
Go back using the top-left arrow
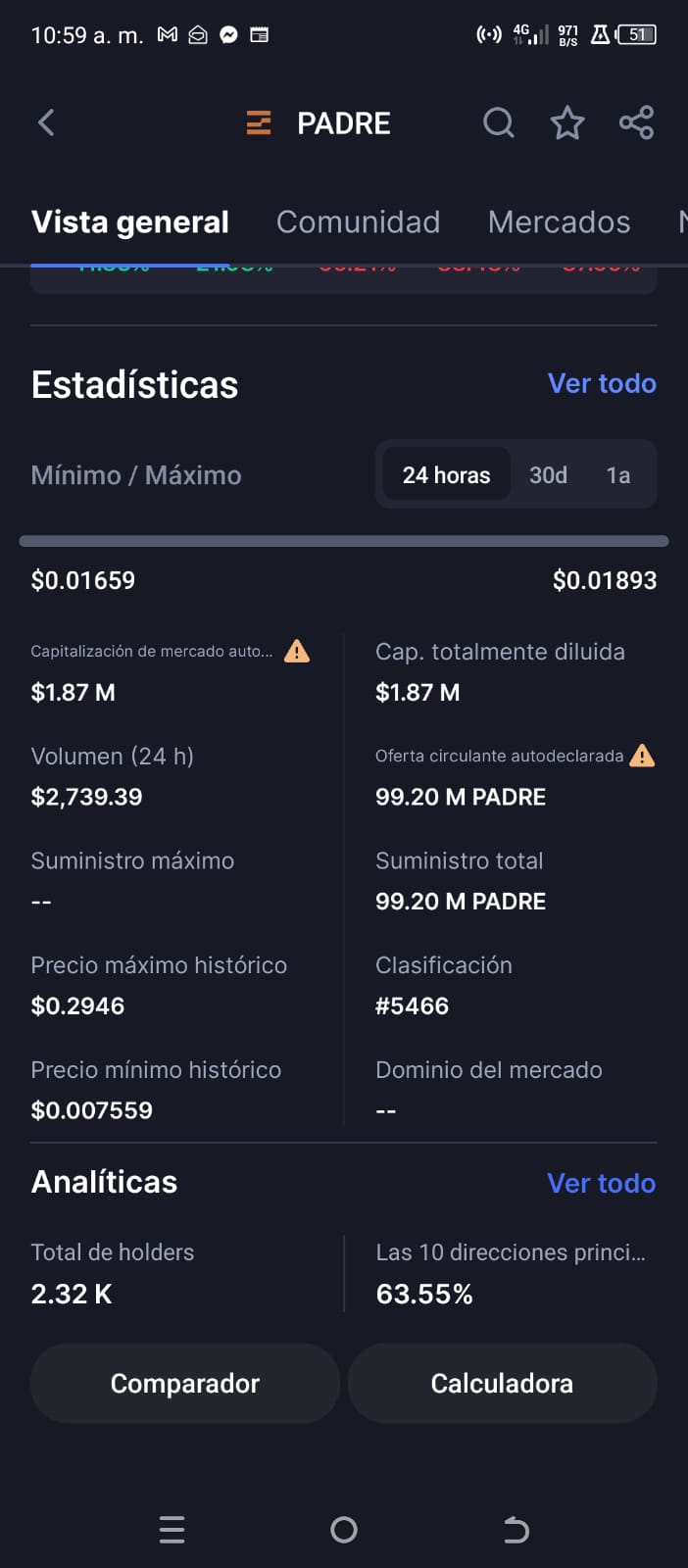point(46,122)
